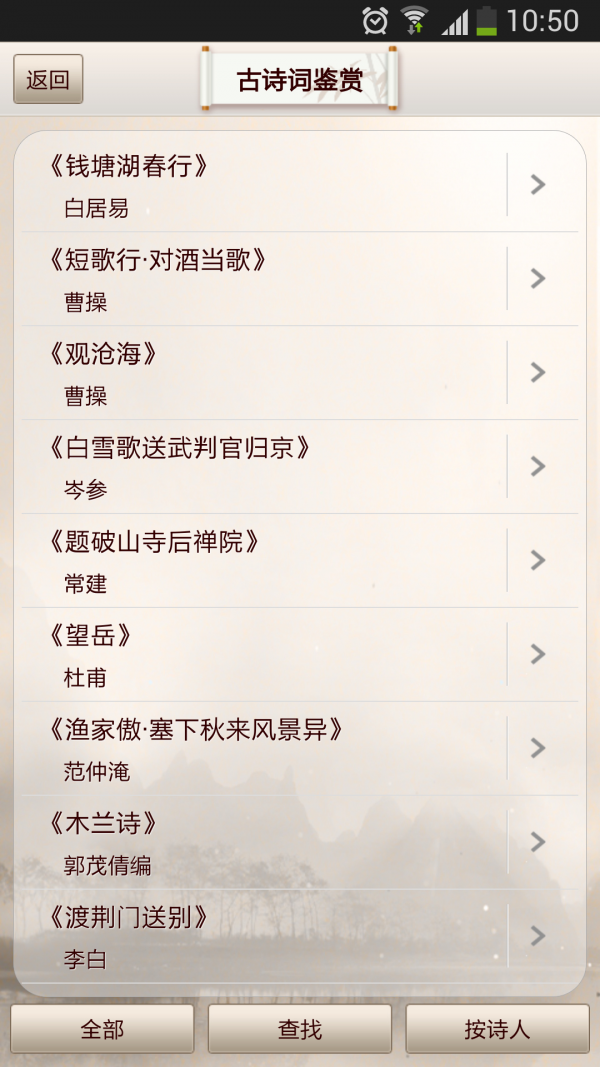The height and width of the screenshot is (1067, 600).
Task: Browse by poet with 按诗人
Action: pyautogui.click(x=497, y=1029)
